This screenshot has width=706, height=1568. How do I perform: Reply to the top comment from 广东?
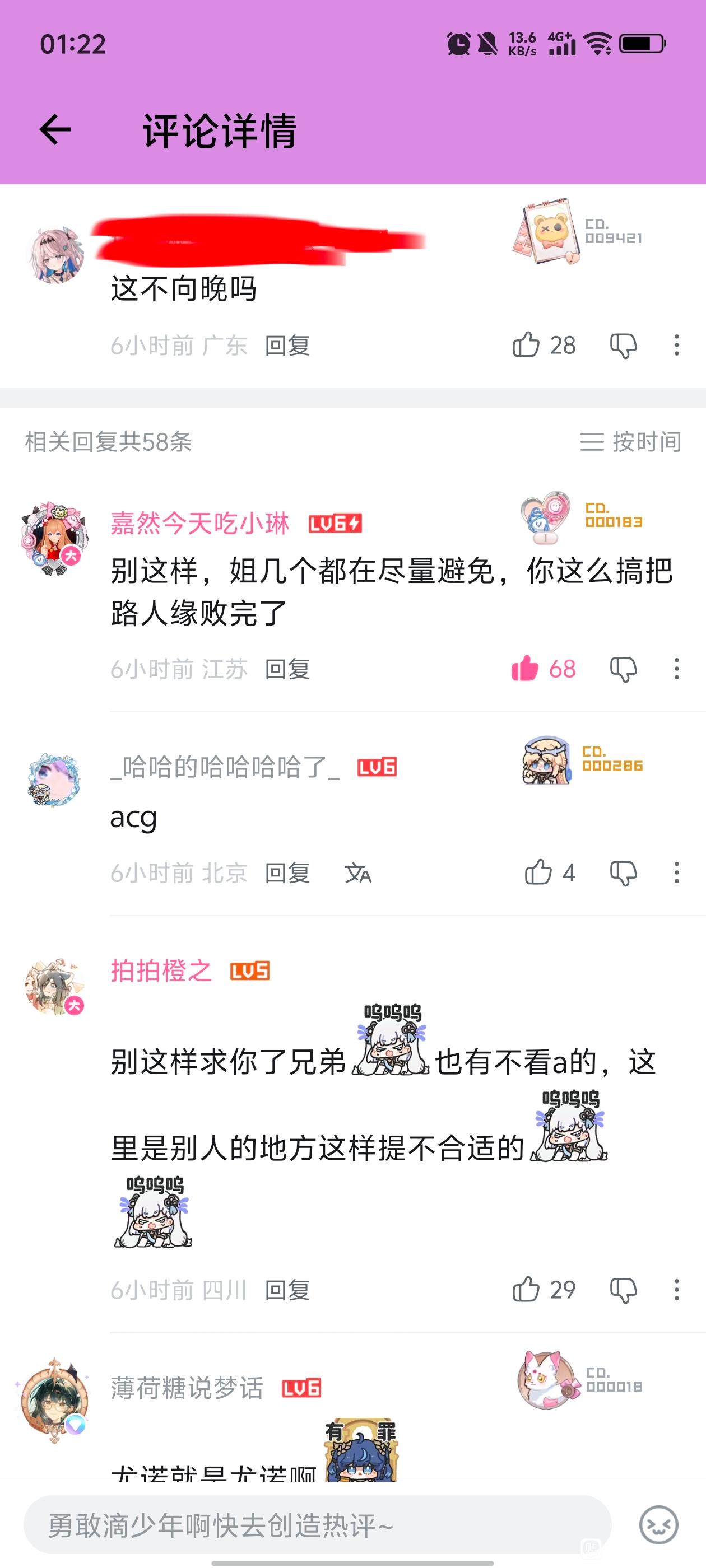pos(287,345)
